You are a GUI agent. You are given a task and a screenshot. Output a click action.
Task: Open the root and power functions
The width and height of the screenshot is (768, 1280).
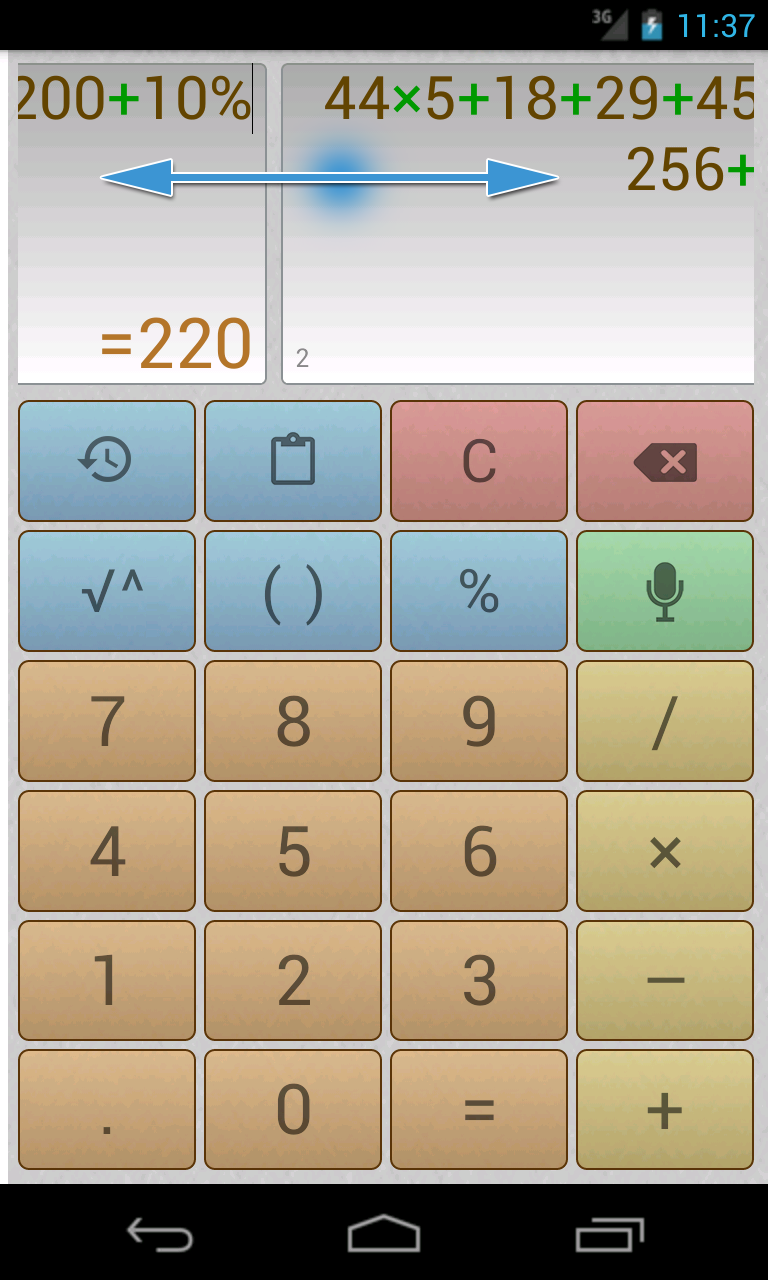point(107,591)
